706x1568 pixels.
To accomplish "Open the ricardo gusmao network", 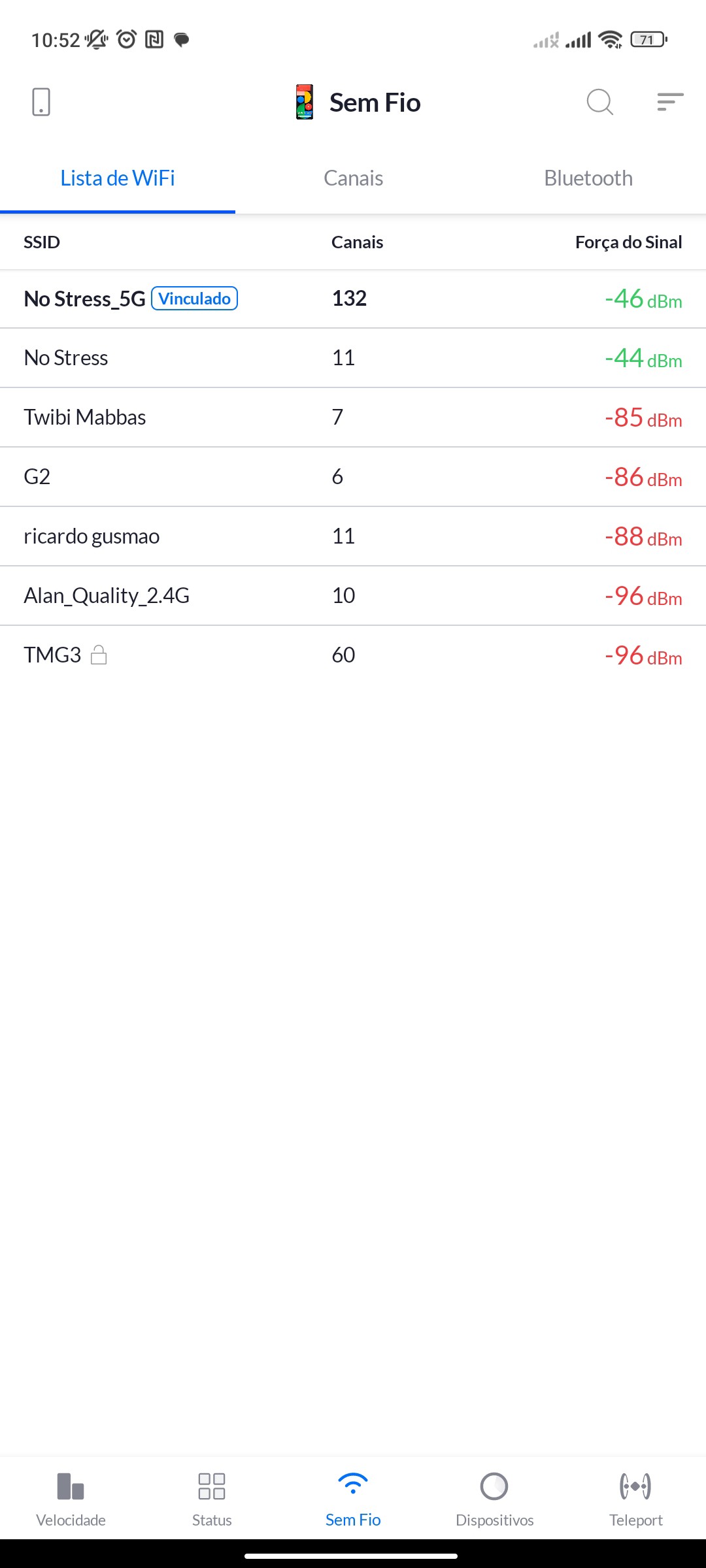I will [353, 536].
